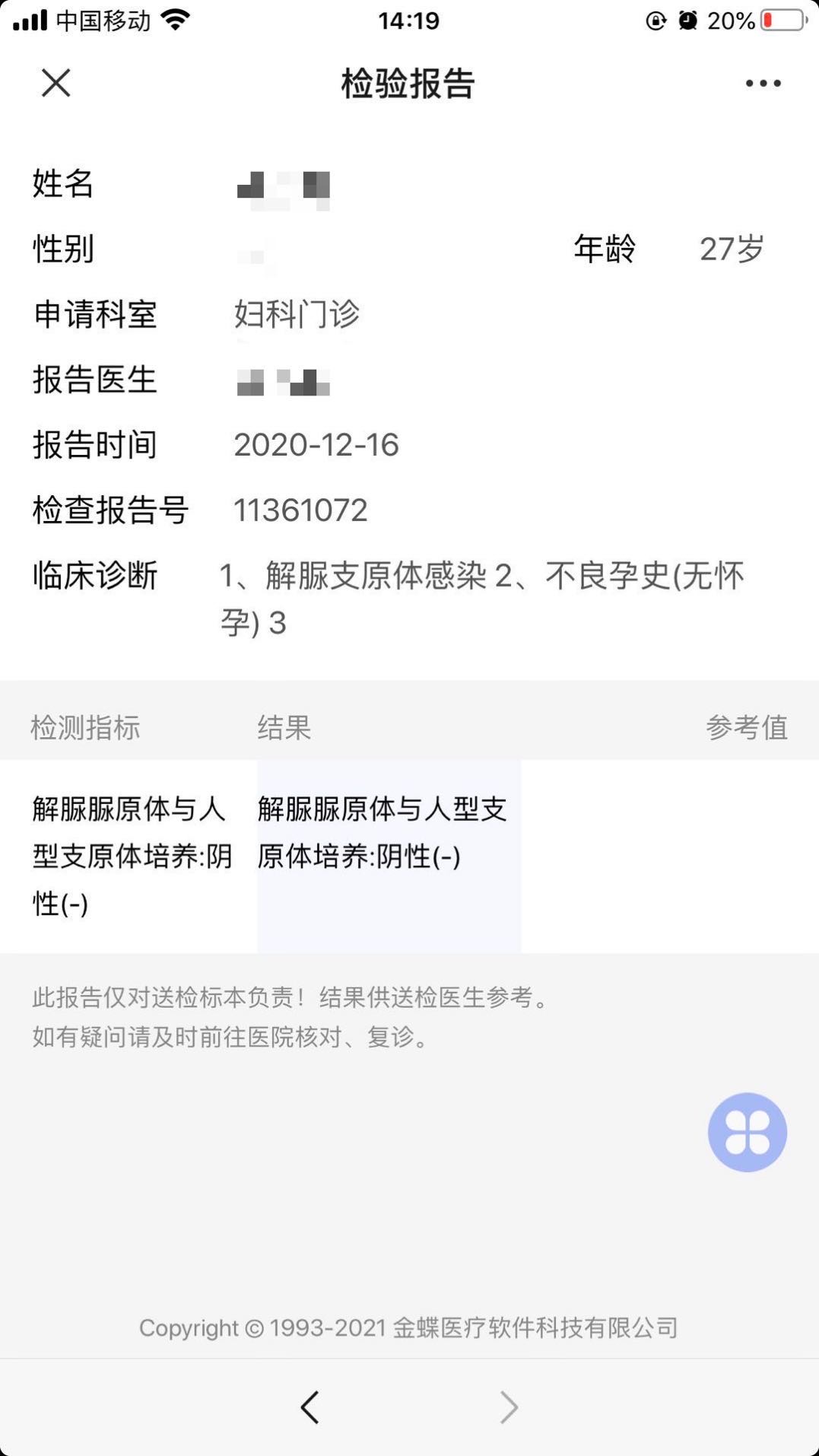Image resolution: width=819 pixels, height=1456 pixels.
Task: Open the three-dot more options menu
Action: tap(763, 83)
